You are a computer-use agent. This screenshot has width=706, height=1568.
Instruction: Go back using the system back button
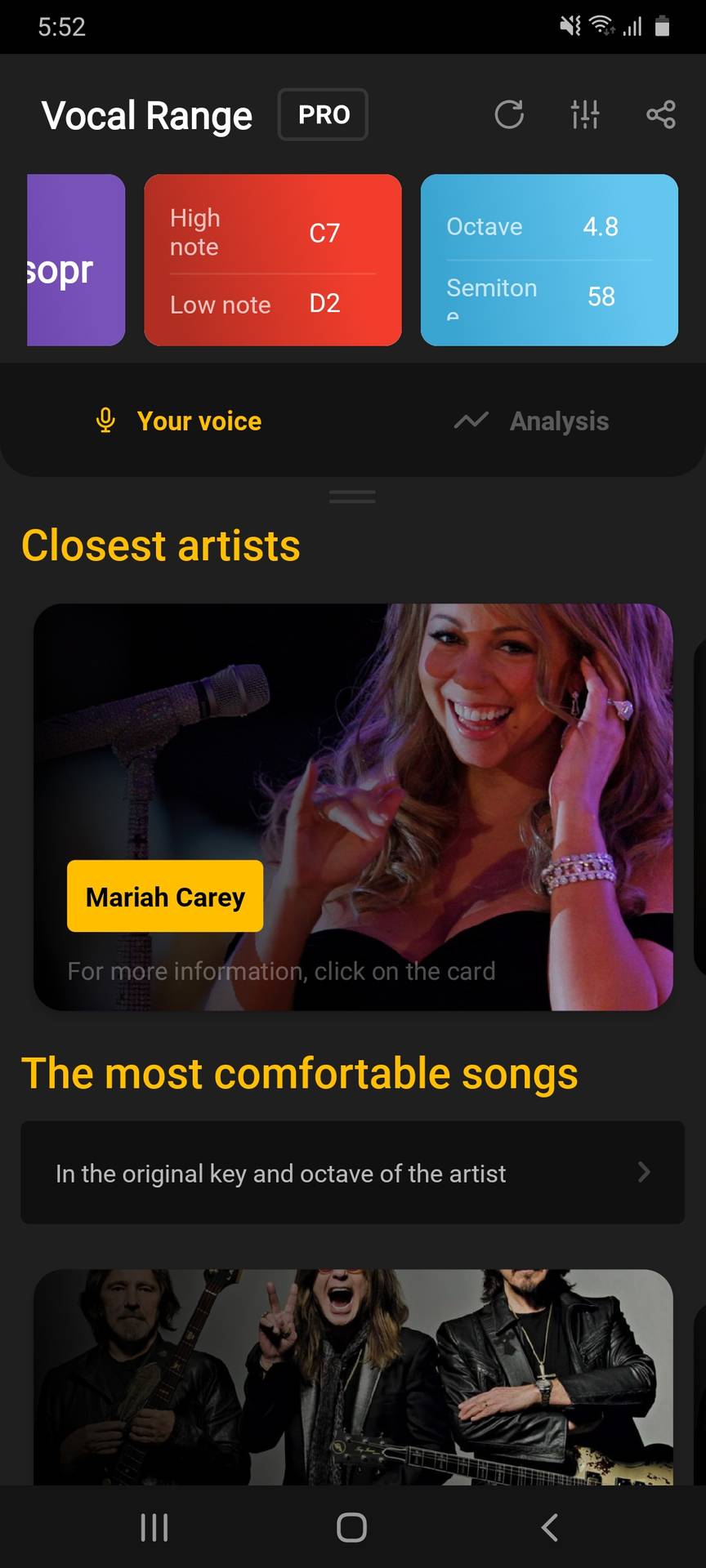coord(550,1527)
